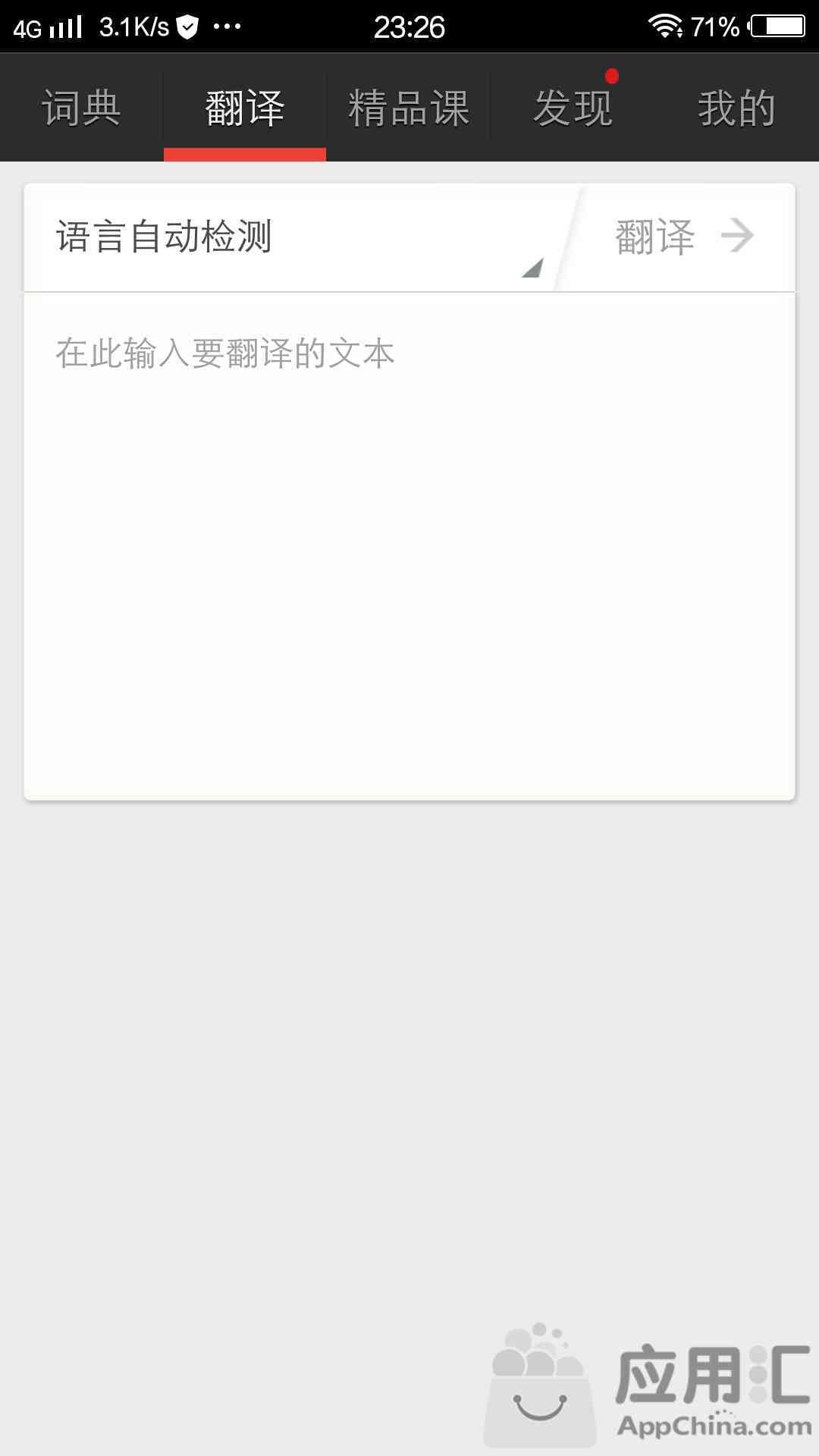Tap the 翻译 arrow button
This screenshot has width=819, height=1456.
682,237
